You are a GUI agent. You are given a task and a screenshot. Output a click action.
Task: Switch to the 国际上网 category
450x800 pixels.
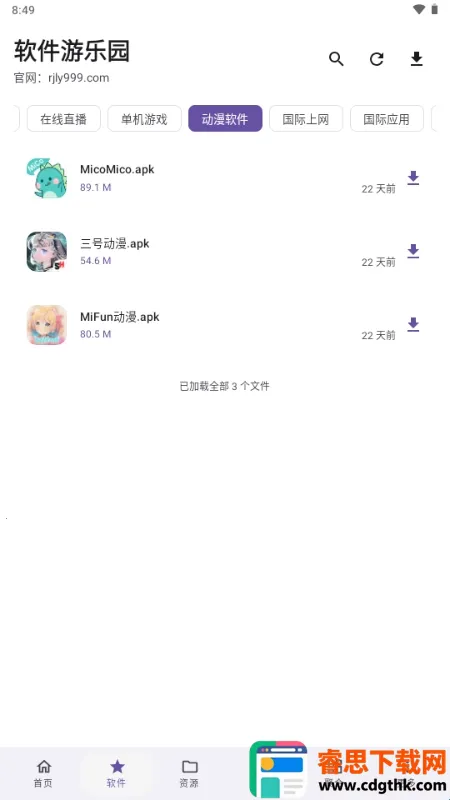tap(306, 119)
